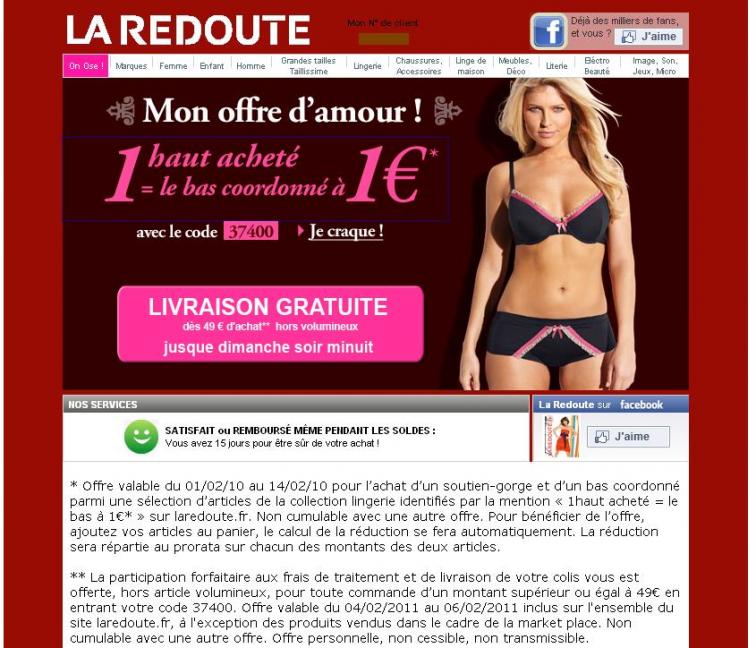Viewport: 756px width, 648px height.
Task: Open the Marques category
Action: coord(131,66)
